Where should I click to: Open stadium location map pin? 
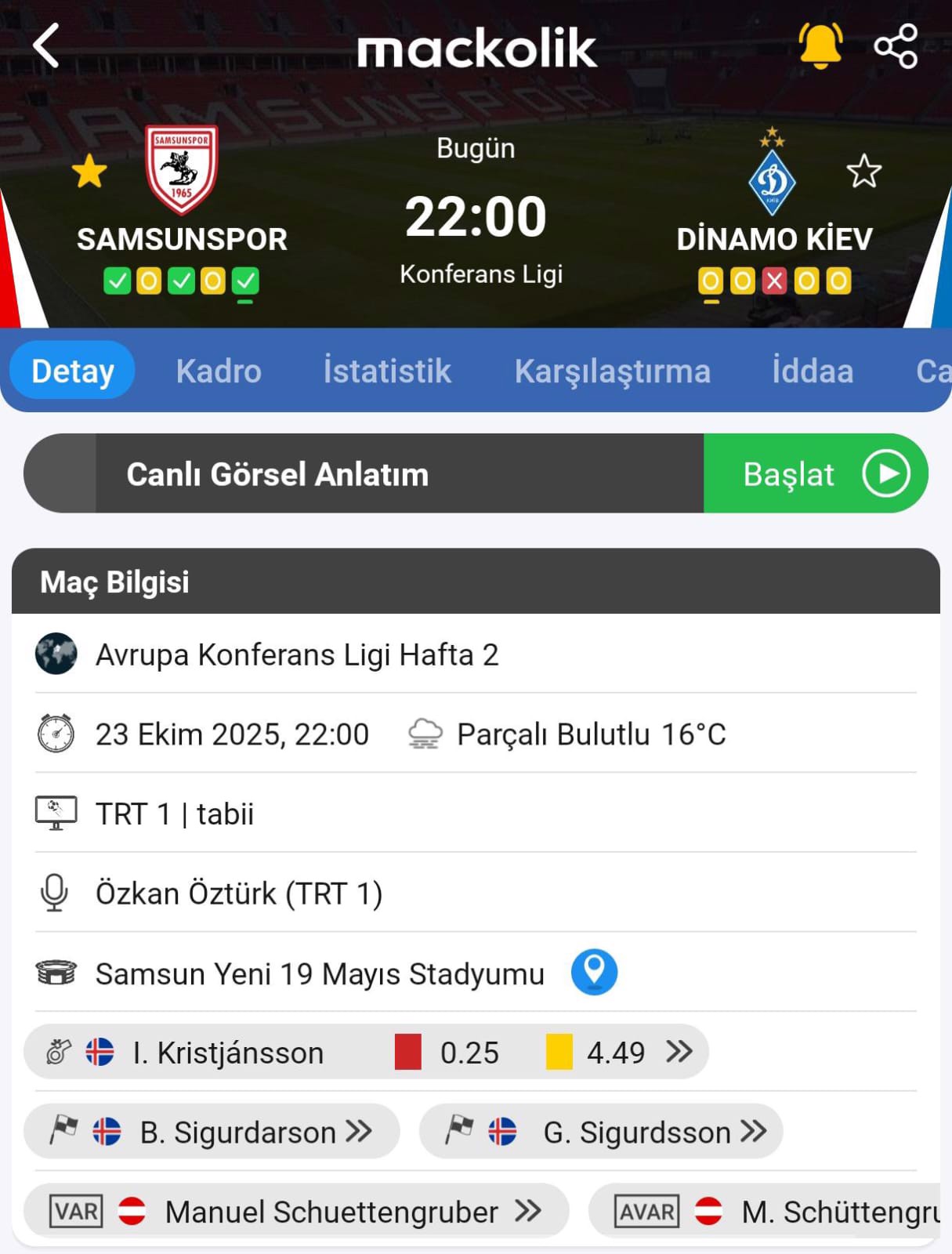[594, 972]
